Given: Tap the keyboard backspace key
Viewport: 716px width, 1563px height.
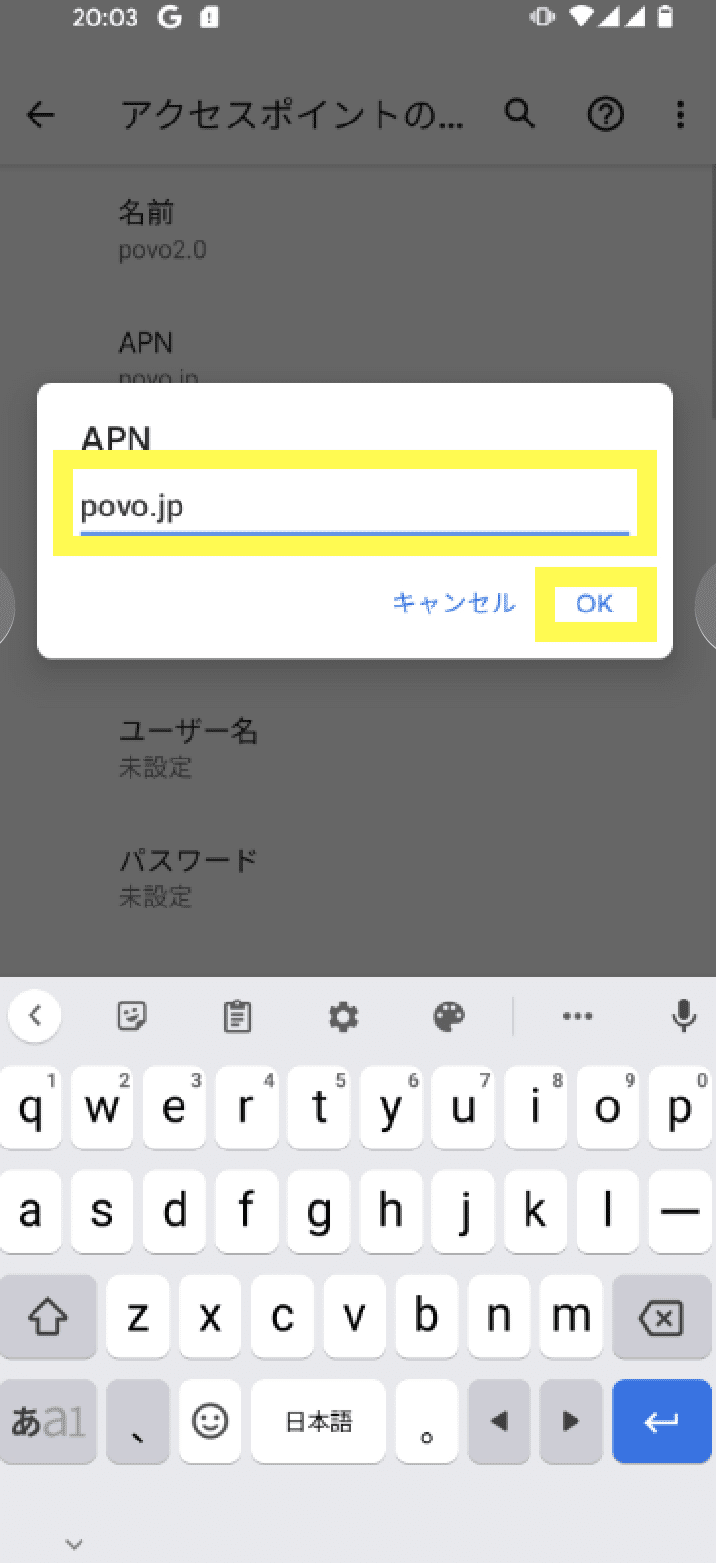Looking at the screenshot, I should point(661,1317).
